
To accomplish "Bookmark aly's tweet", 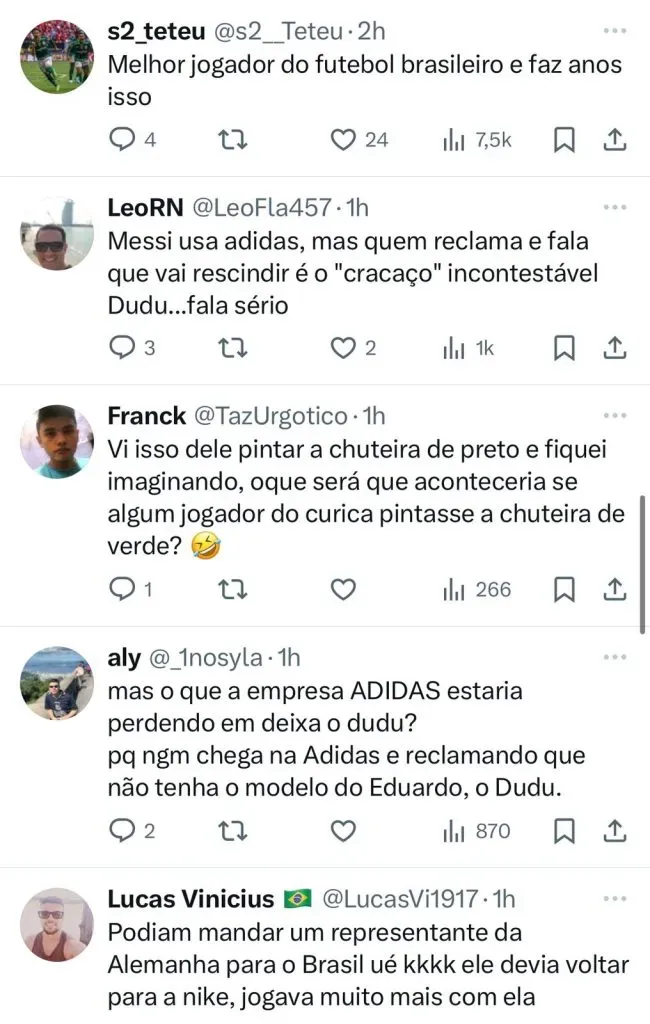I will [x=564, y=831].
